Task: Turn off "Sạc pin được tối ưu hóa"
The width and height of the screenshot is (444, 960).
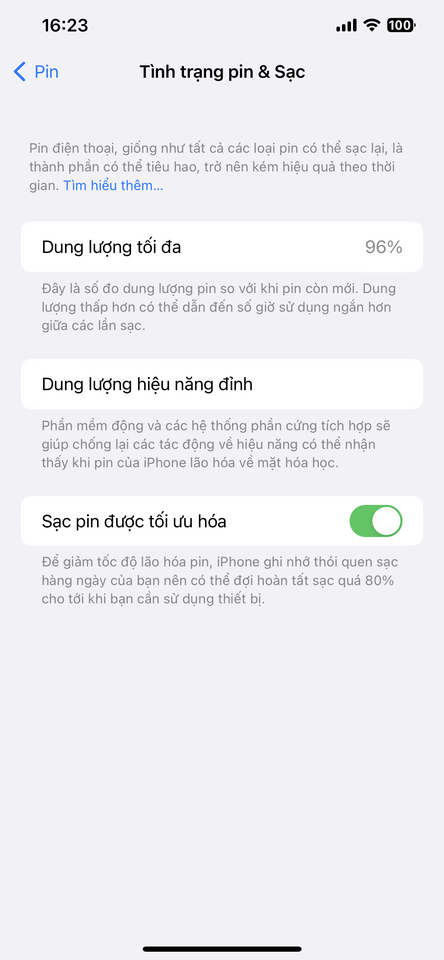Action: tap(375, 521)
